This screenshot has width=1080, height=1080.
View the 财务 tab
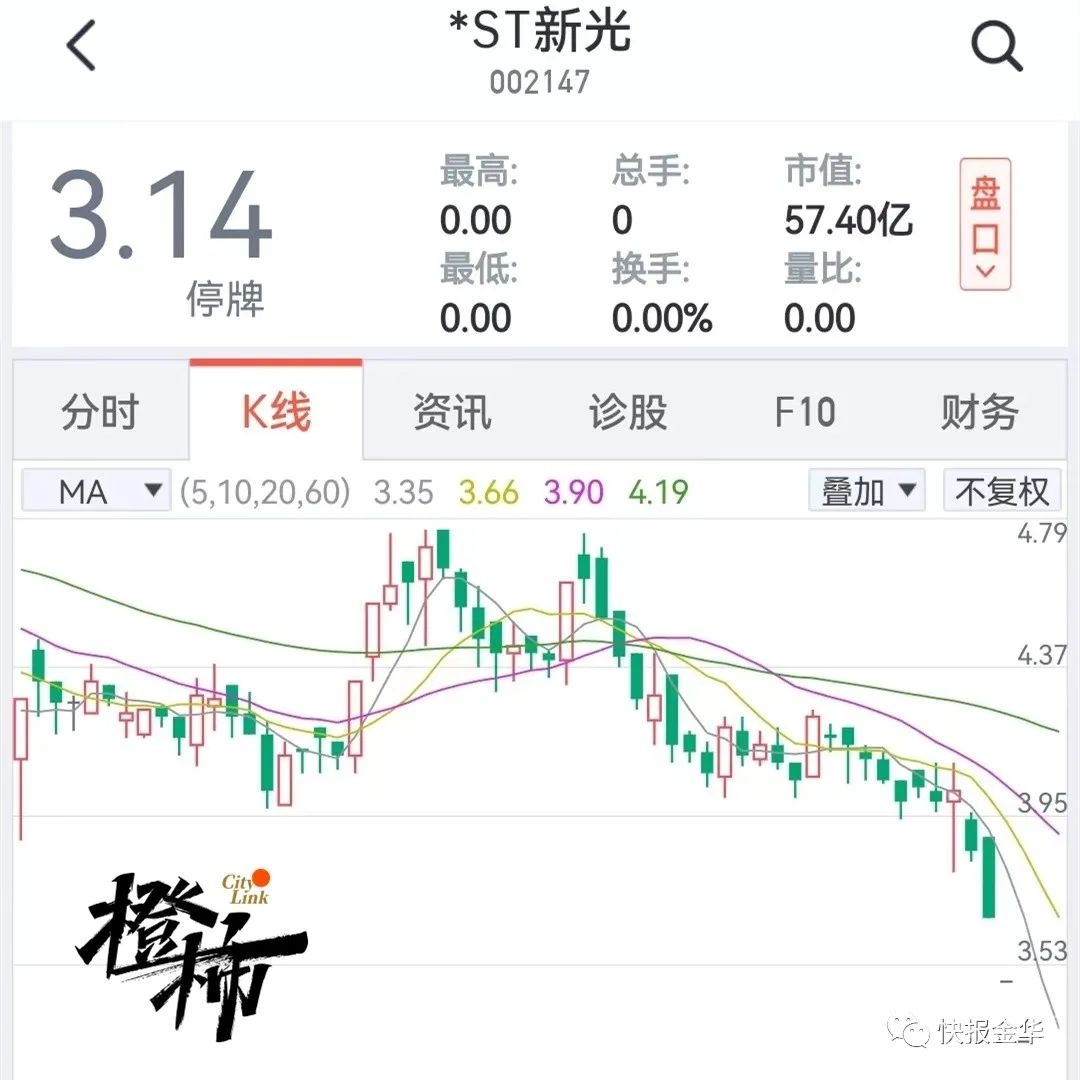point(979,412)
